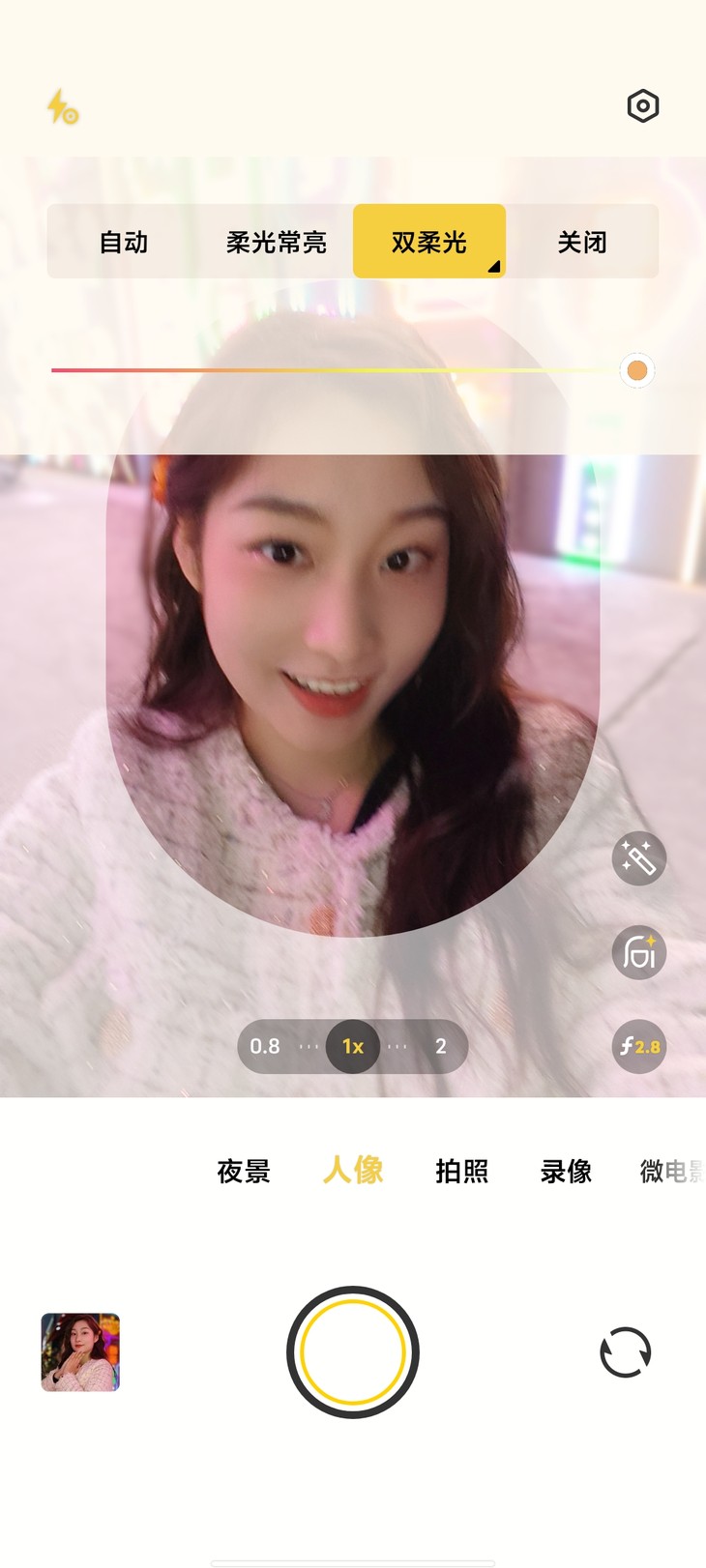Set zoom to 2
The width and height of the screenshot is (706, 1568).
coord(441,1046)
